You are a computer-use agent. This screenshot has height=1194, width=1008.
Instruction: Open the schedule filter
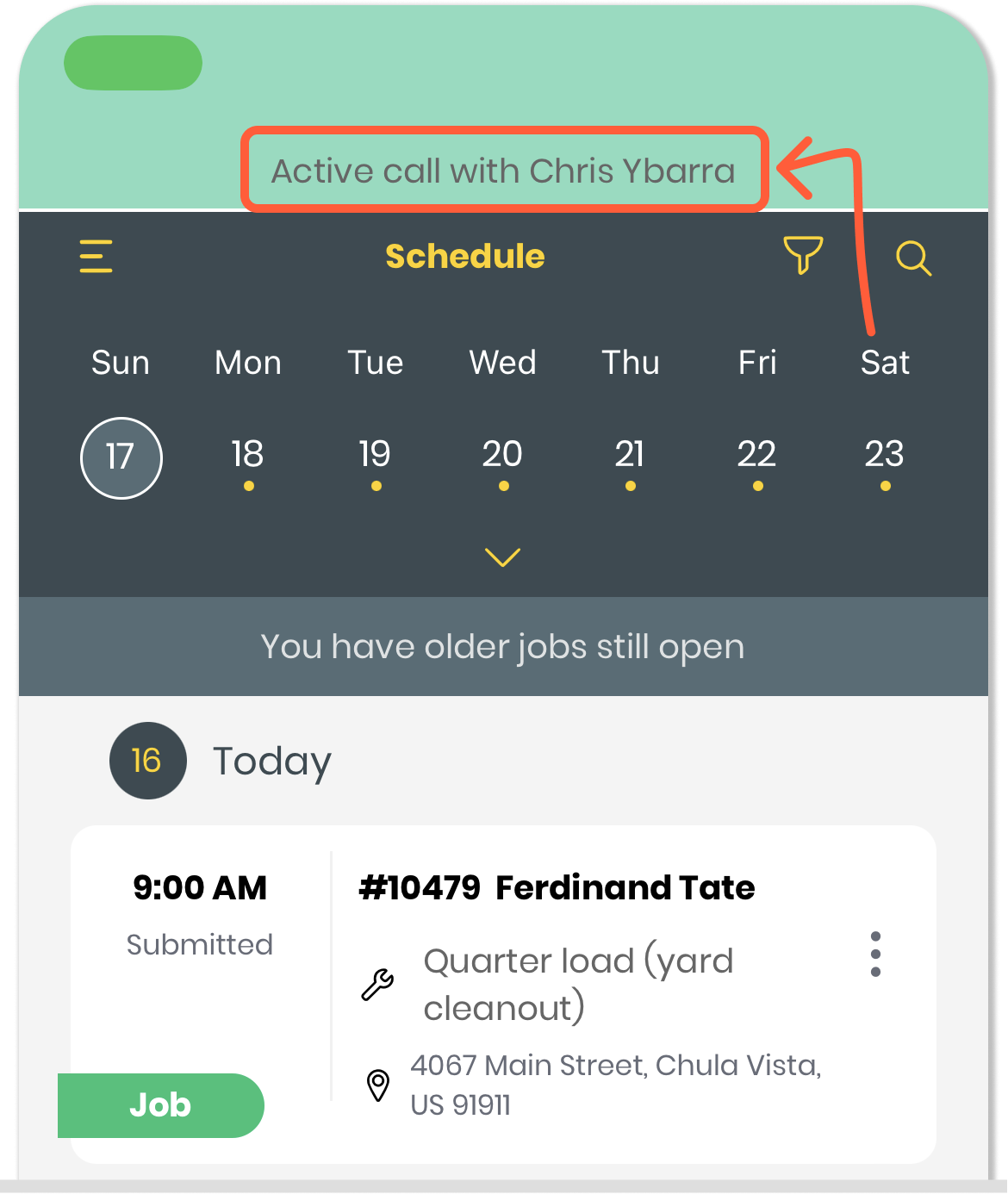point(802,256)
